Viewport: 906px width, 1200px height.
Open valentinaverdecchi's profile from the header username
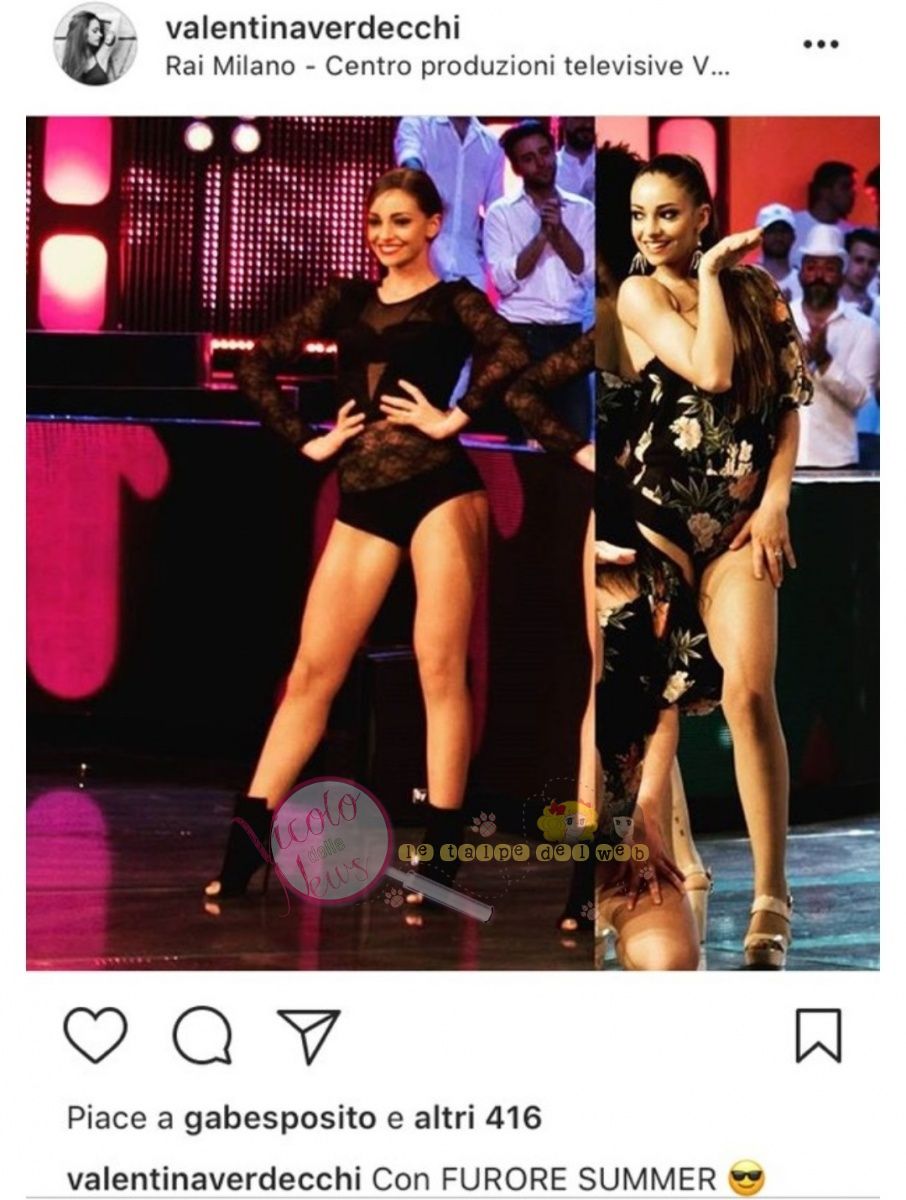(x=310, y=28)
